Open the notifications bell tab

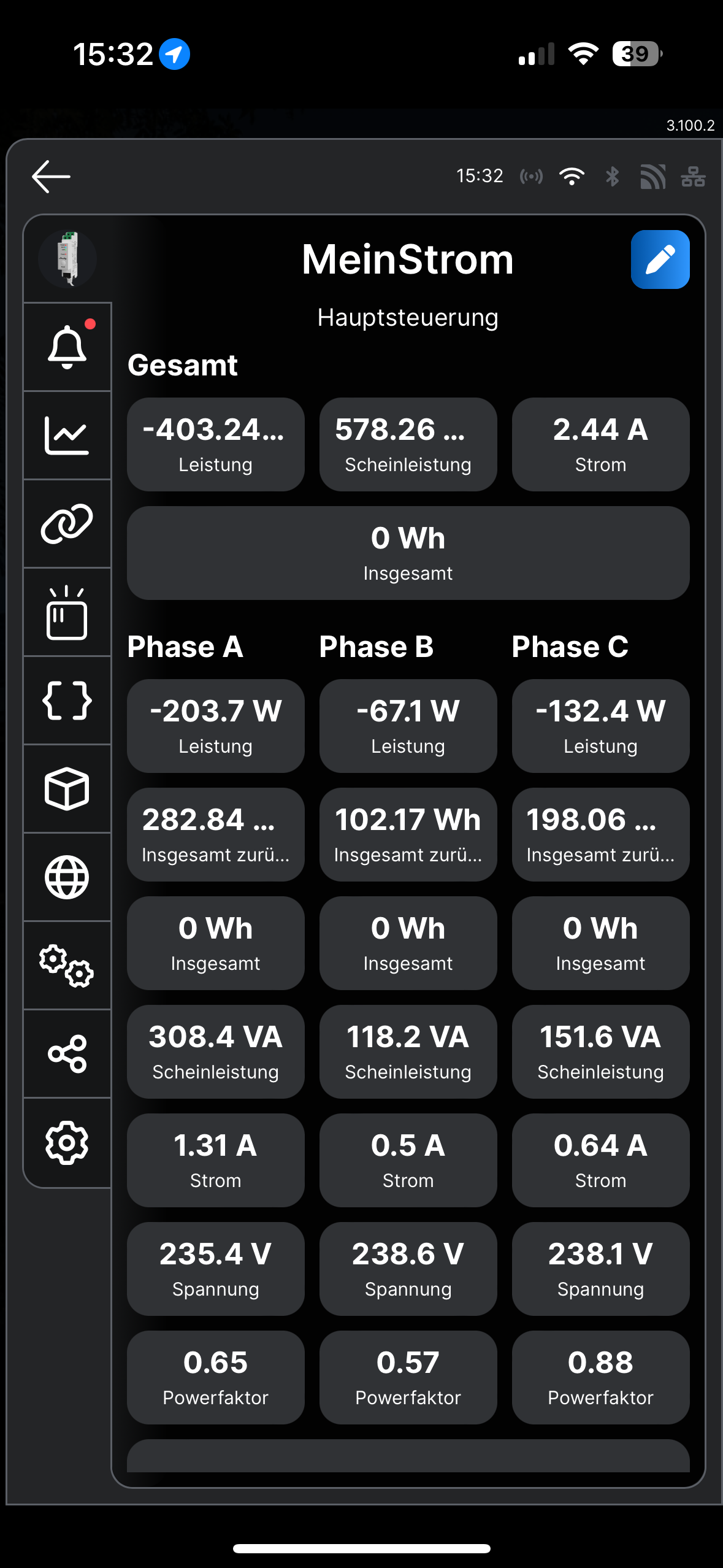pos(67,347)
